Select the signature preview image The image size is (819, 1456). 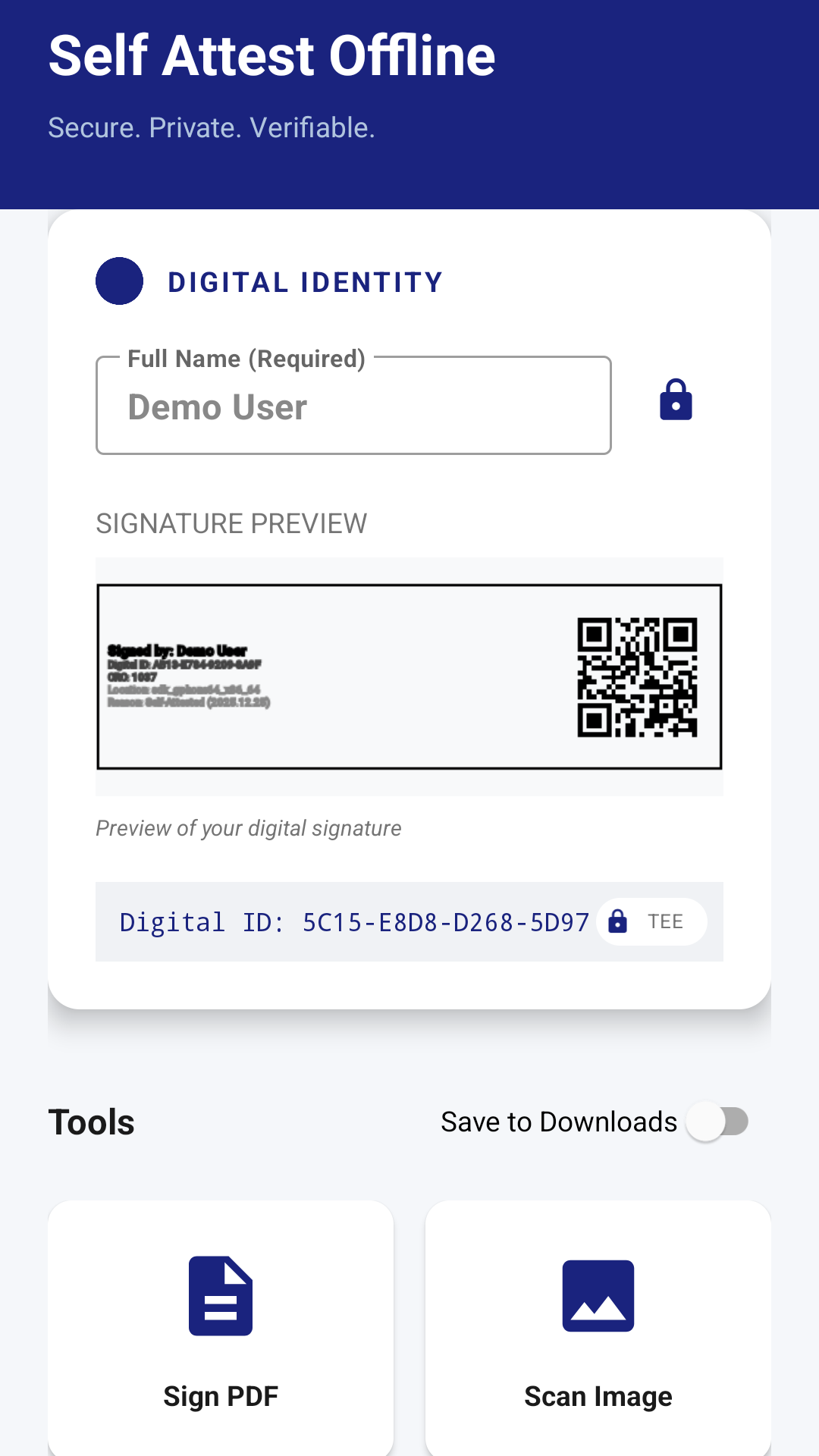tap(409, 675)
